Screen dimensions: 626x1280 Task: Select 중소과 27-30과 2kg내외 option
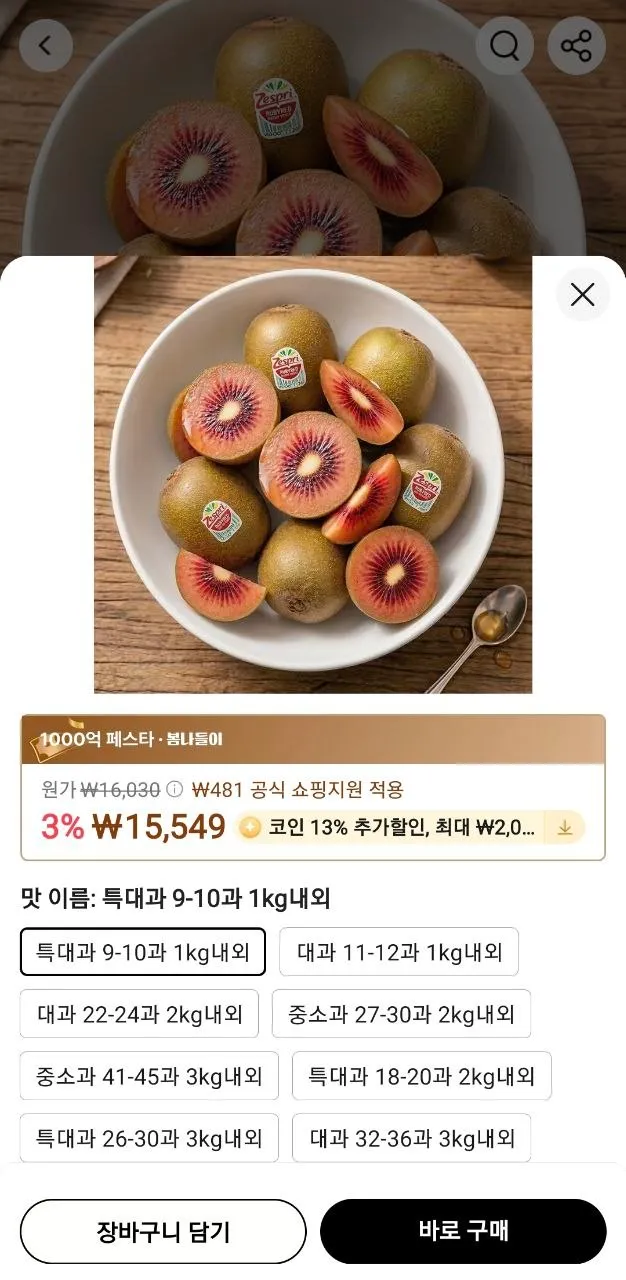click(x=401, y=1014)
